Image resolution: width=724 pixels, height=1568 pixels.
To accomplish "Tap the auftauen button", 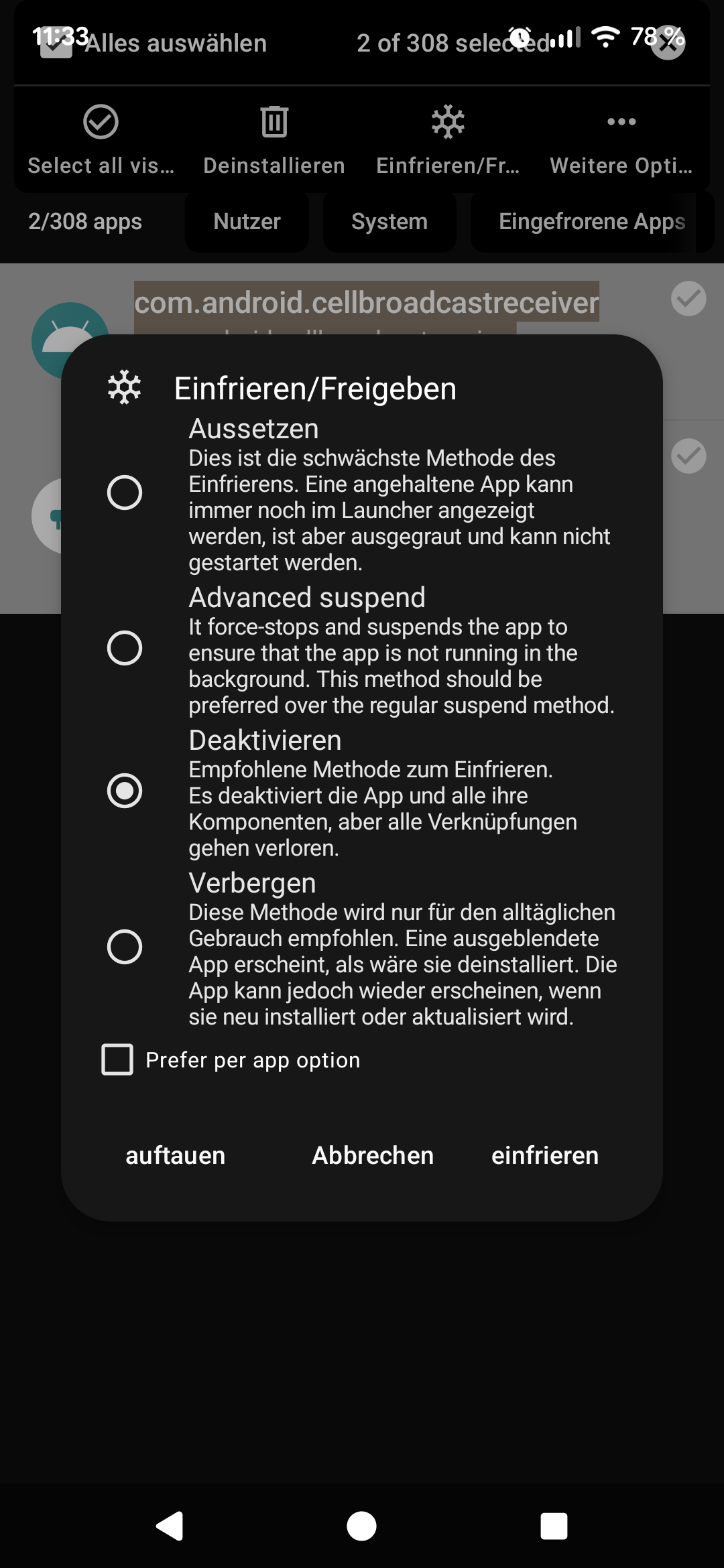I will (176, 1155).
